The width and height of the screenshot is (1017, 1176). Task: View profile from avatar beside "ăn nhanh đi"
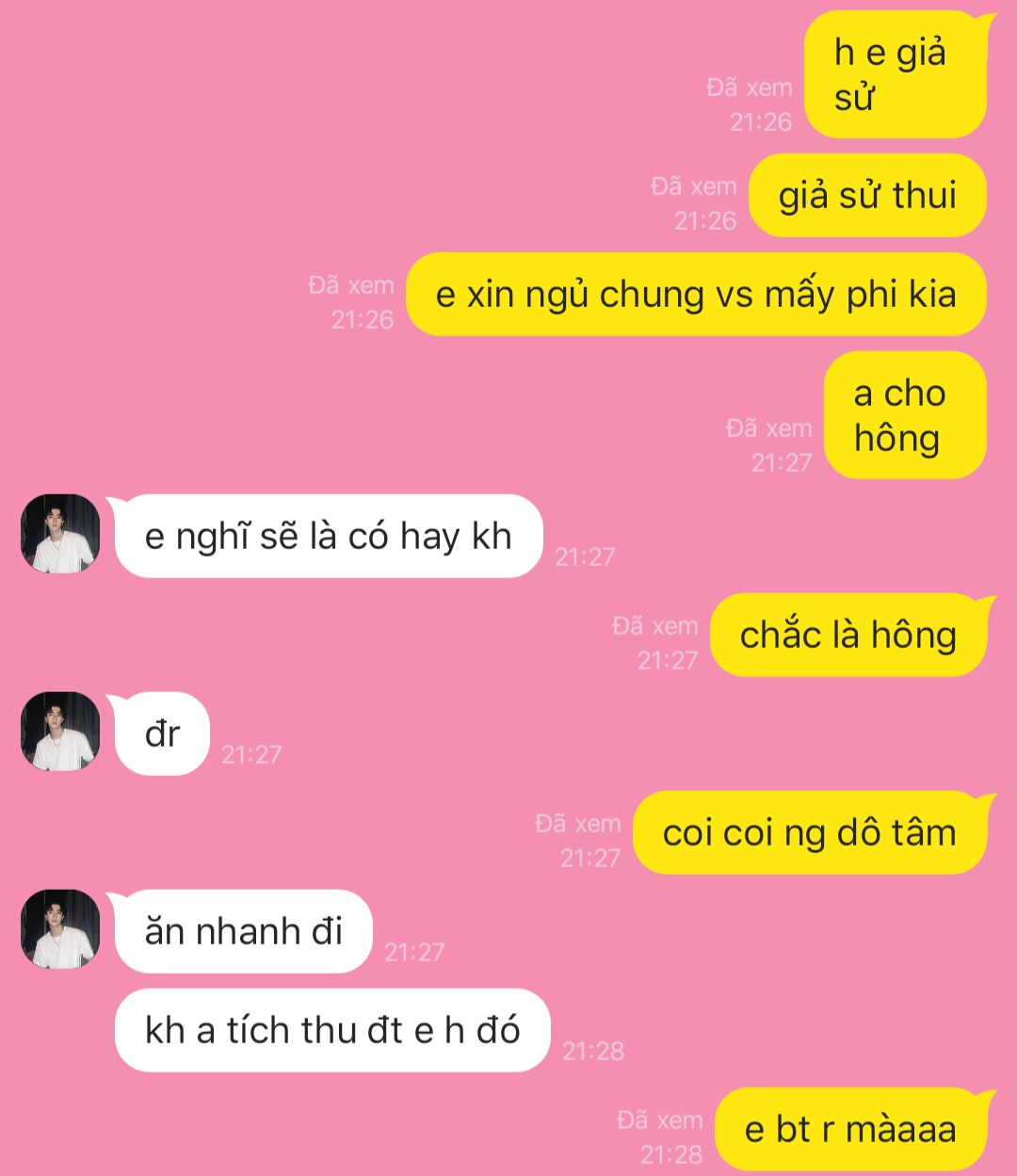tap(60, 929)
